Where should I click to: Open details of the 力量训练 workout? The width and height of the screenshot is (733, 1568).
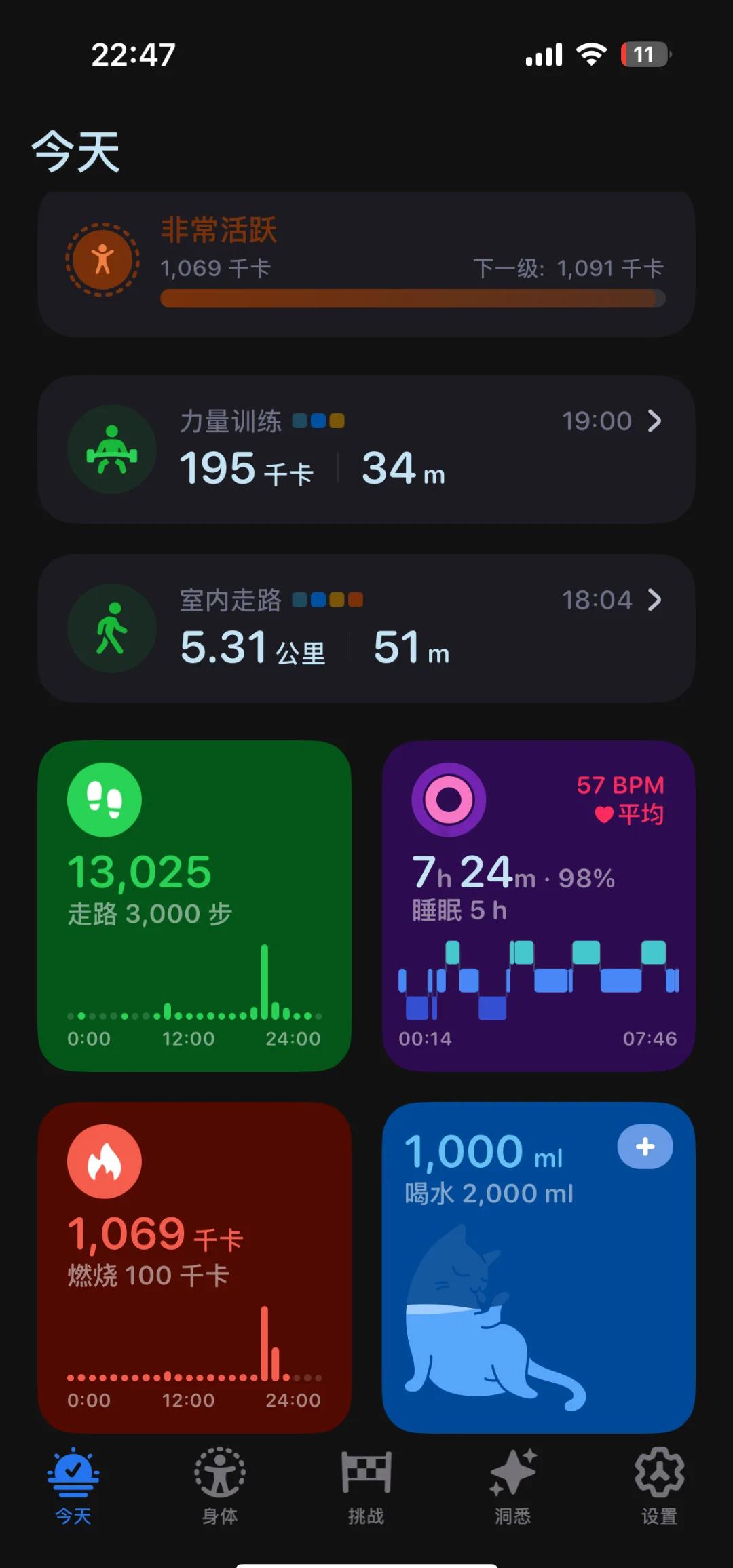[x=366, y=448]
